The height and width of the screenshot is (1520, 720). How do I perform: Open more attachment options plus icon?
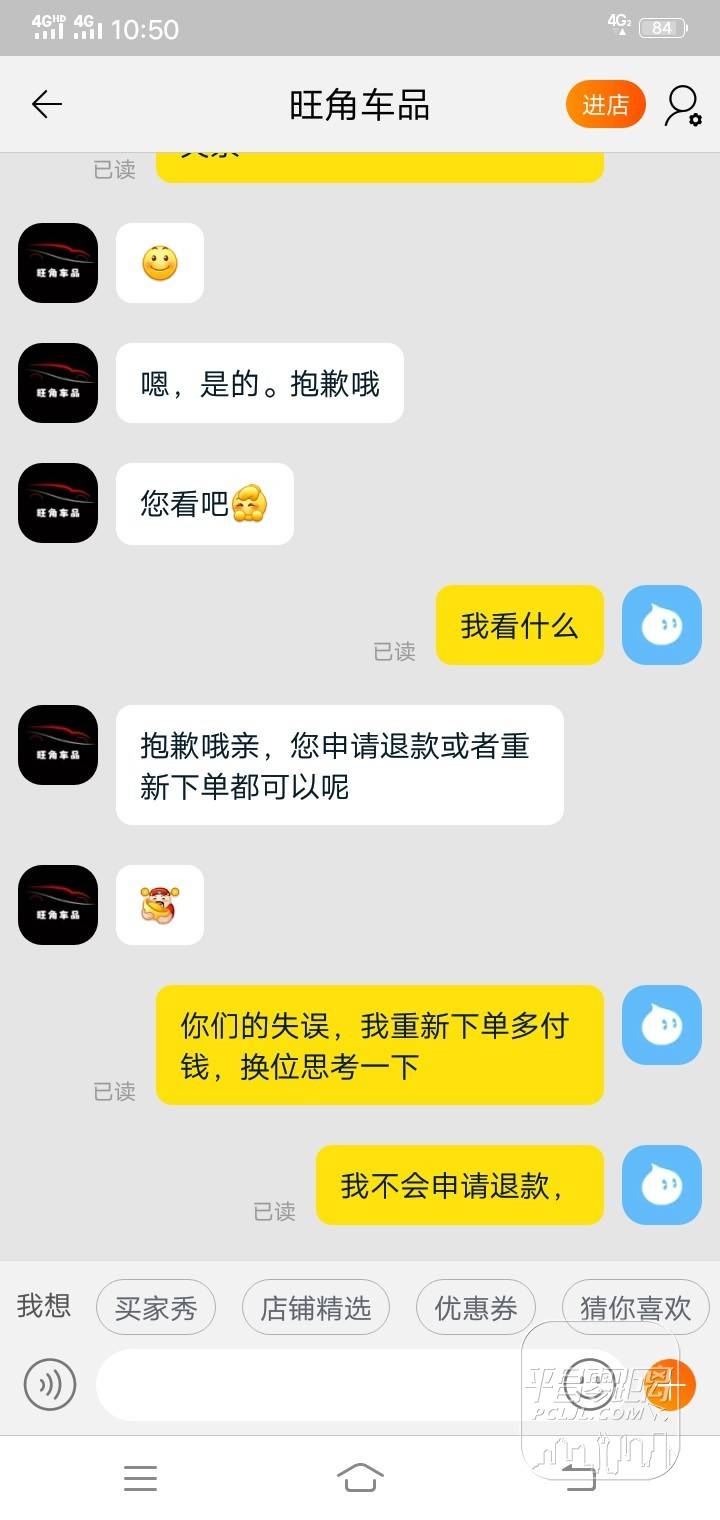pyautogui.click(x=669, y=1385)
